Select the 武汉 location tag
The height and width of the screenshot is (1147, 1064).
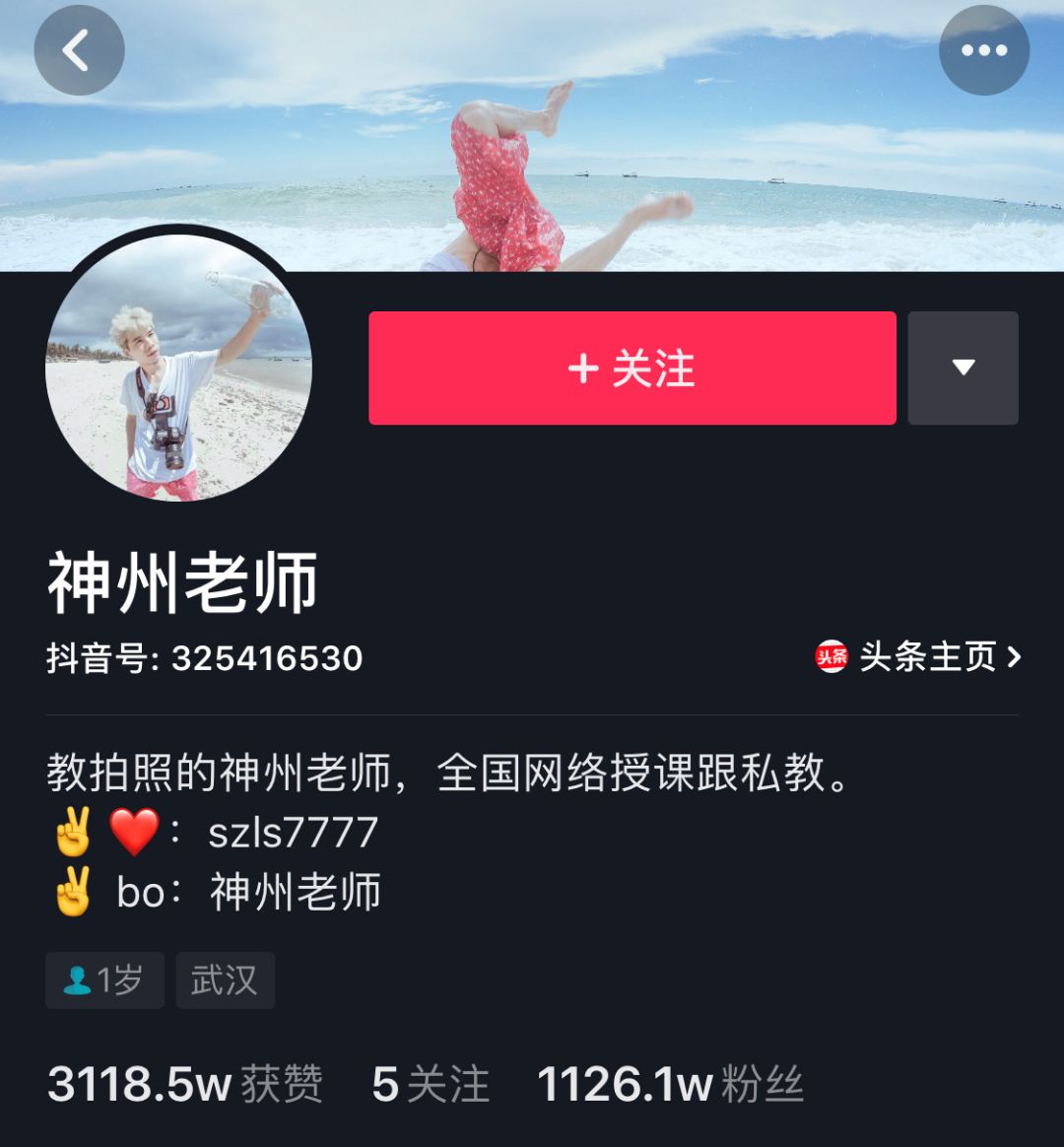click(225, 978)
